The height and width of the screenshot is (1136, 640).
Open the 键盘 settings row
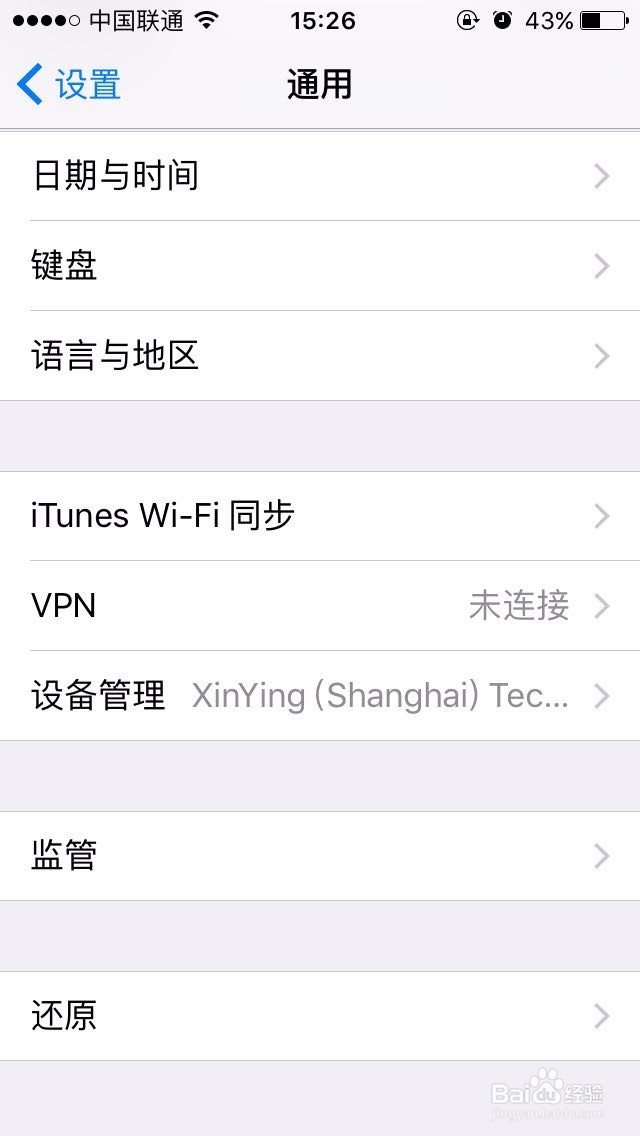coord(320,266)
